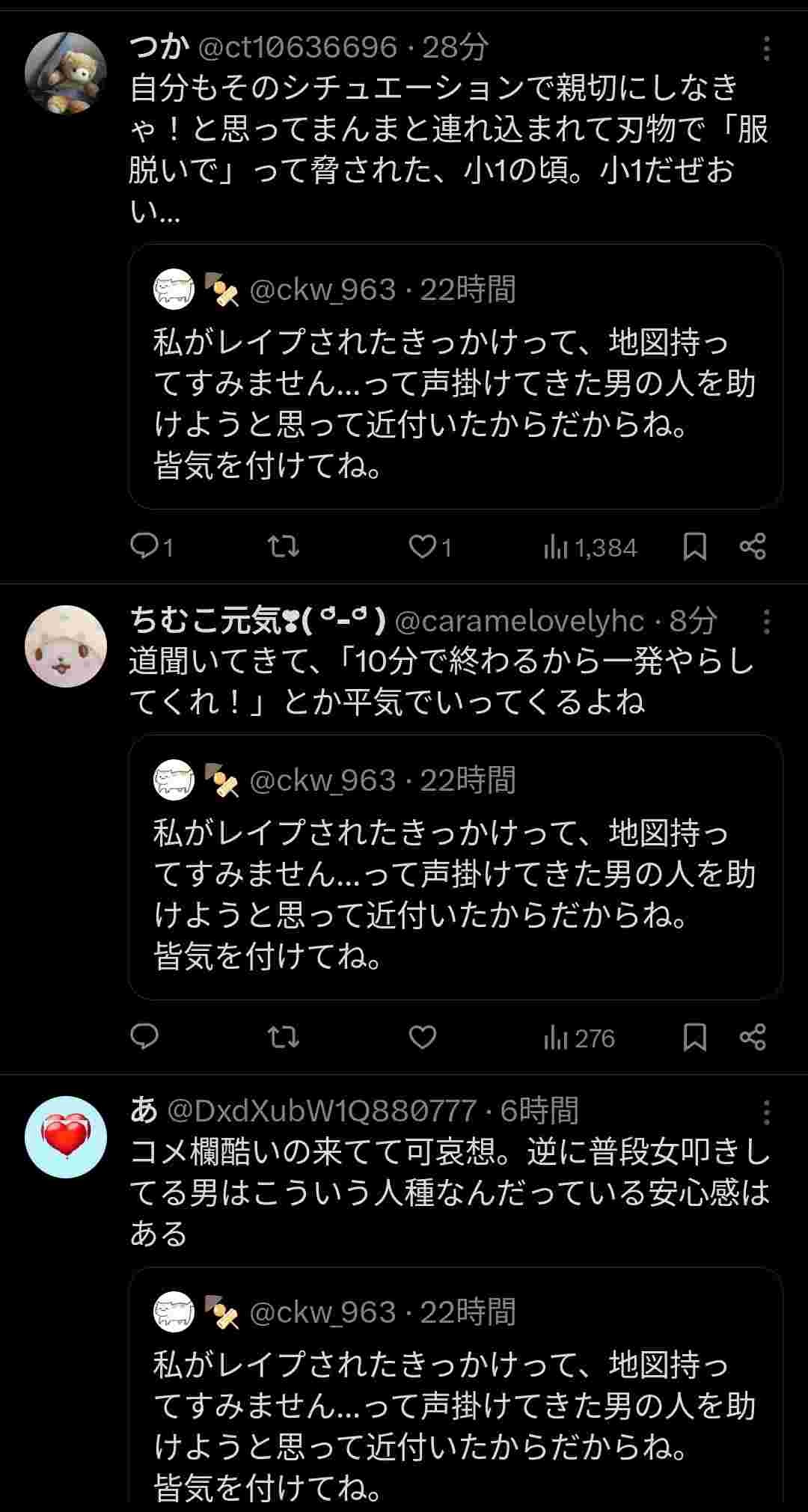The height and width of the screenshot is (1512, 808).
Task: Repost ちむこ元気's post
Action: (x=284, y=1037)
